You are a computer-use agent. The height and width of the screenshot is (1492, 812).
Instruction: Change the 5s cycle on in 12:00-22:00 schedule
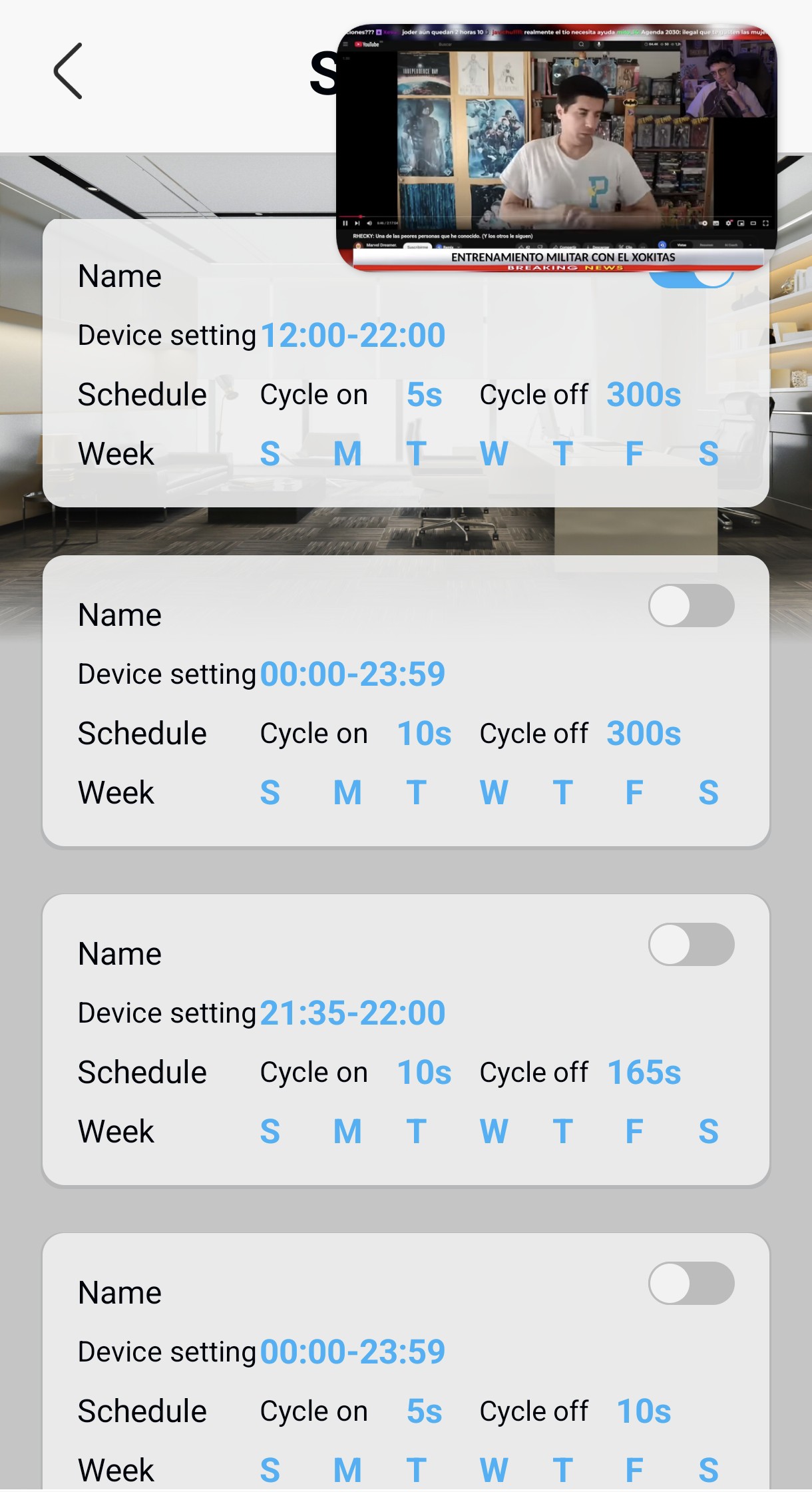tap(424, 395)
